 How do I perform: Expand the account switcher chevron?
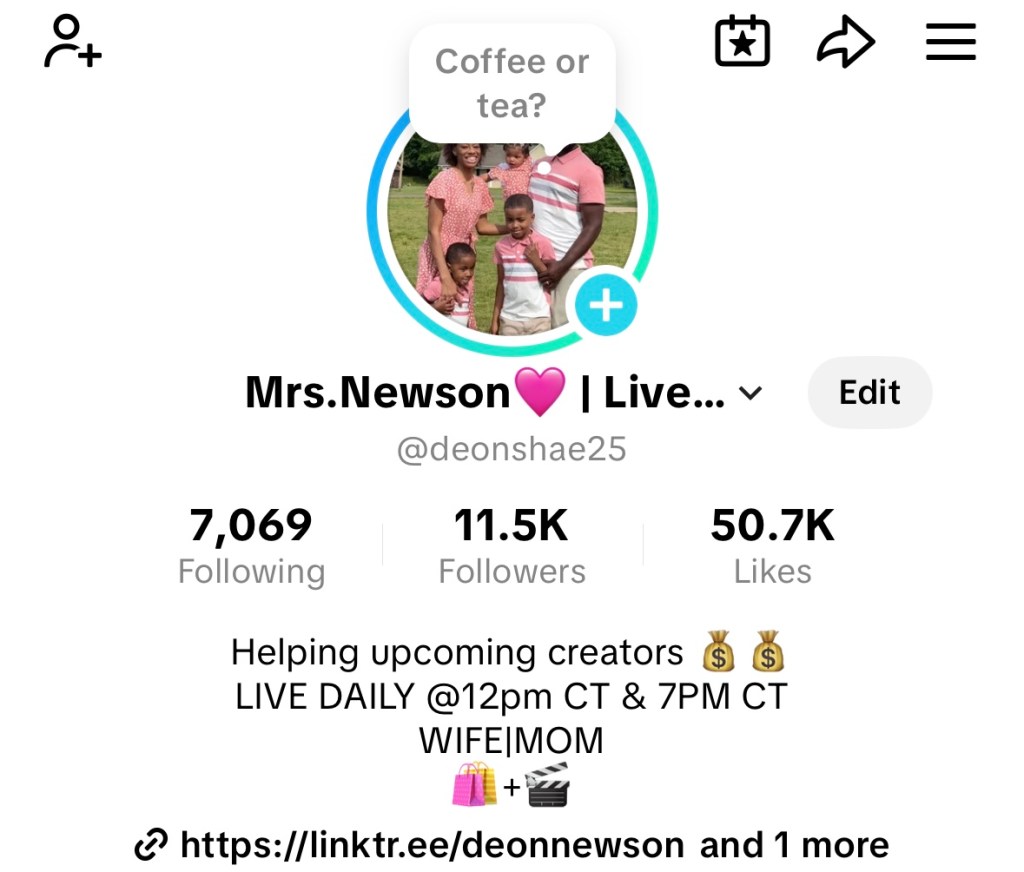(750, 394)
